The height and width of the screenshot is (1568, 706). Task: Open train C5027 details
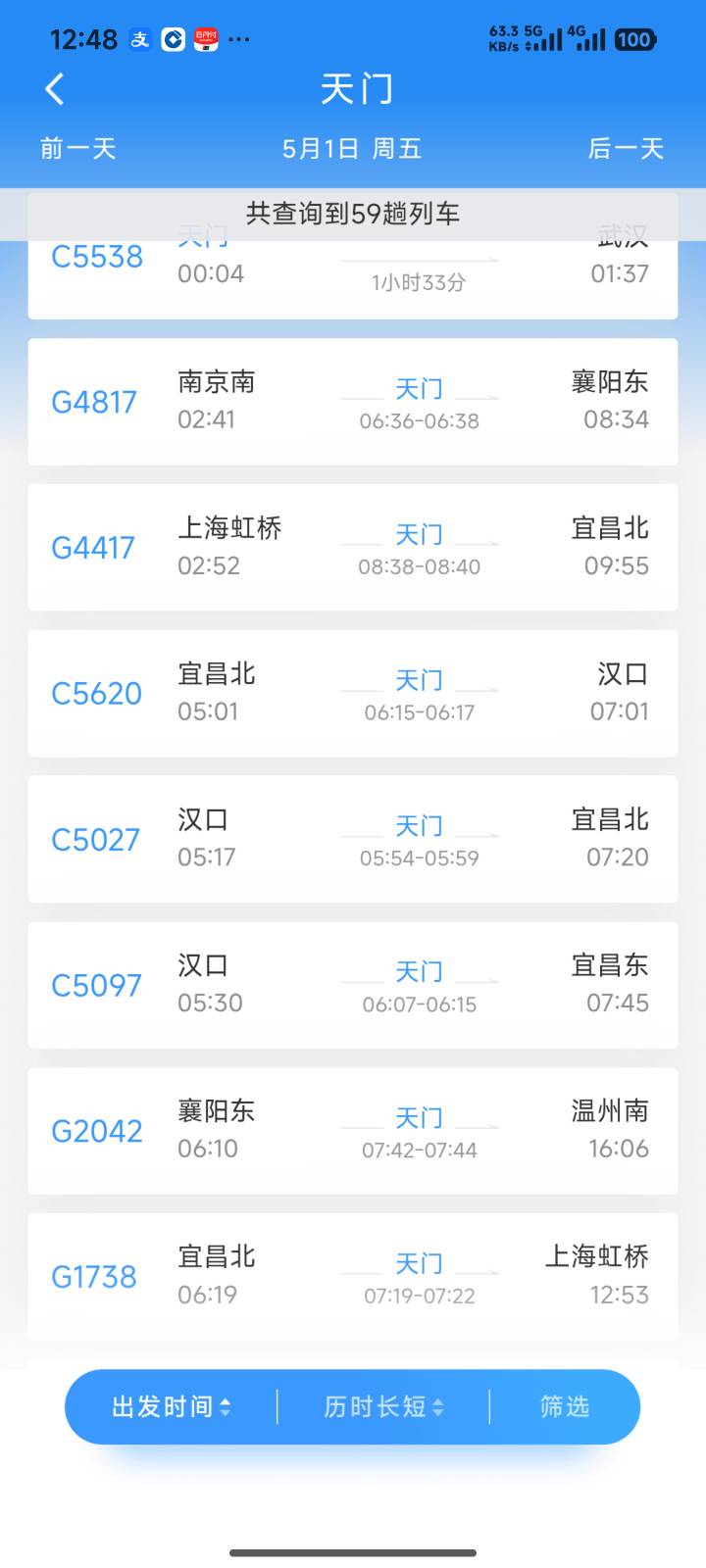point(352,839)
